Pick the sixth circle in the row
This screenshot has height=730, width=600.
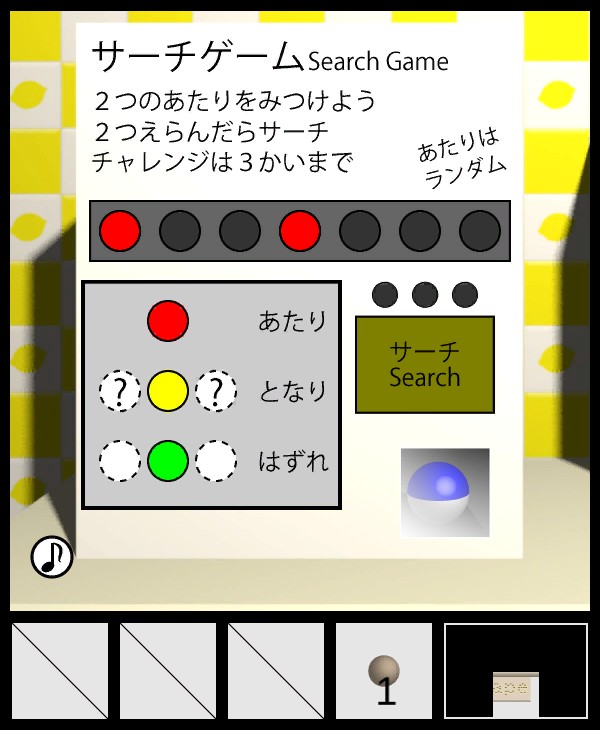pyautogui.click(x=420, y=231)
